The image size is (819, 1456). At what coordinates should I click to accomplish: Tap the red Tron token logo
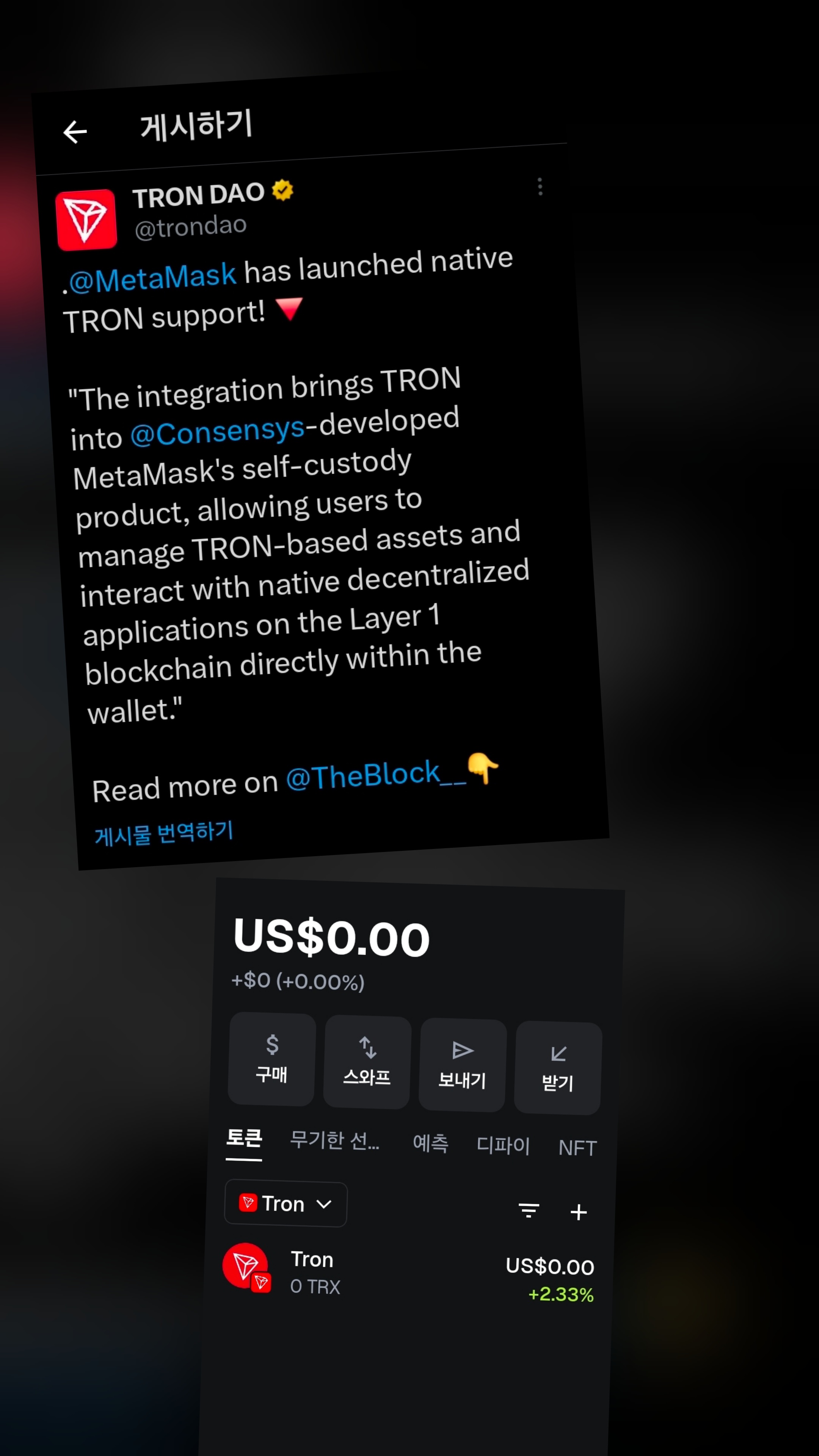[245, 1266]
